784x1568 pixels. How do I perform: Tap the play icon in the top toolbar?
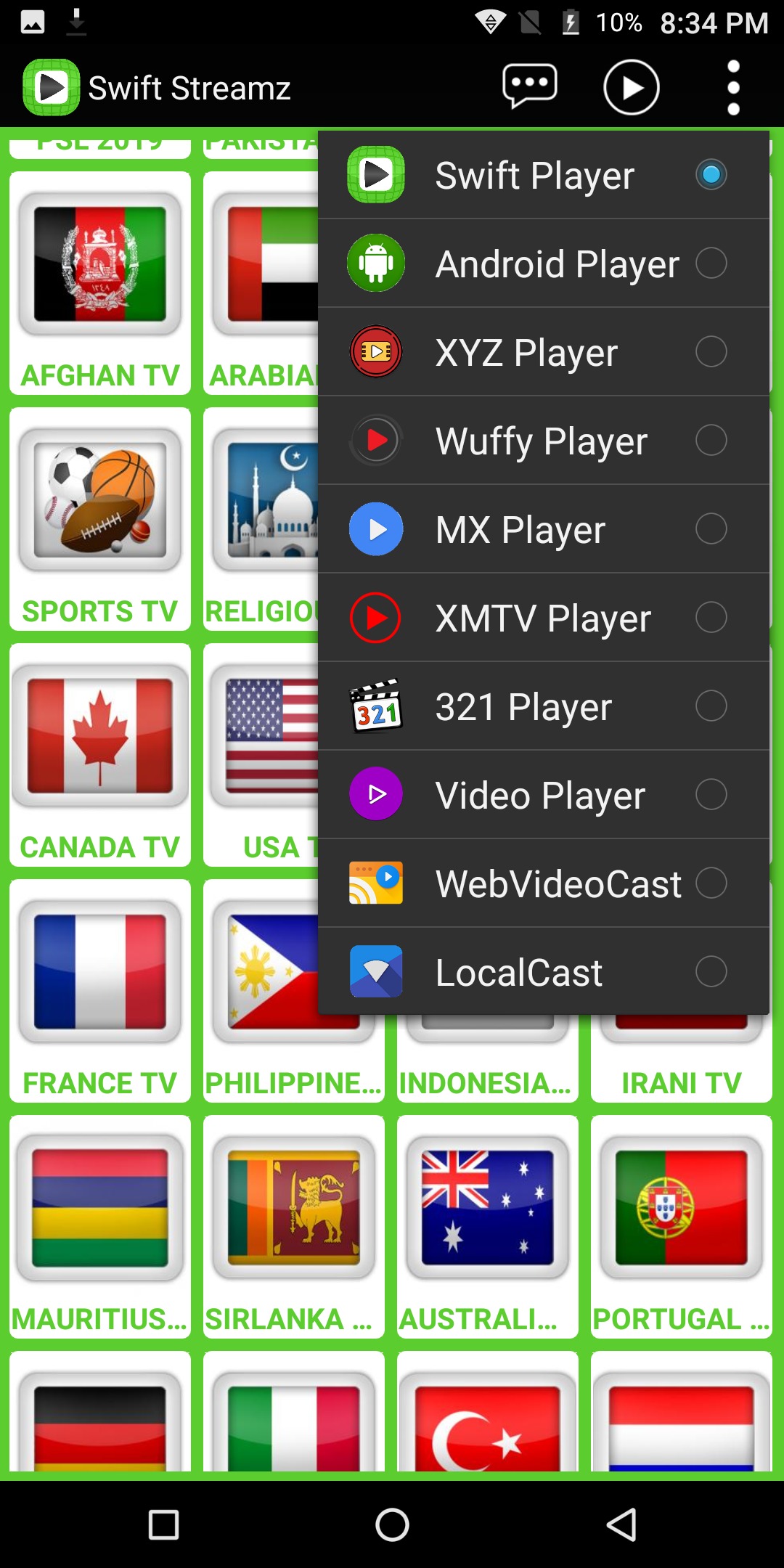coord(630,86)
